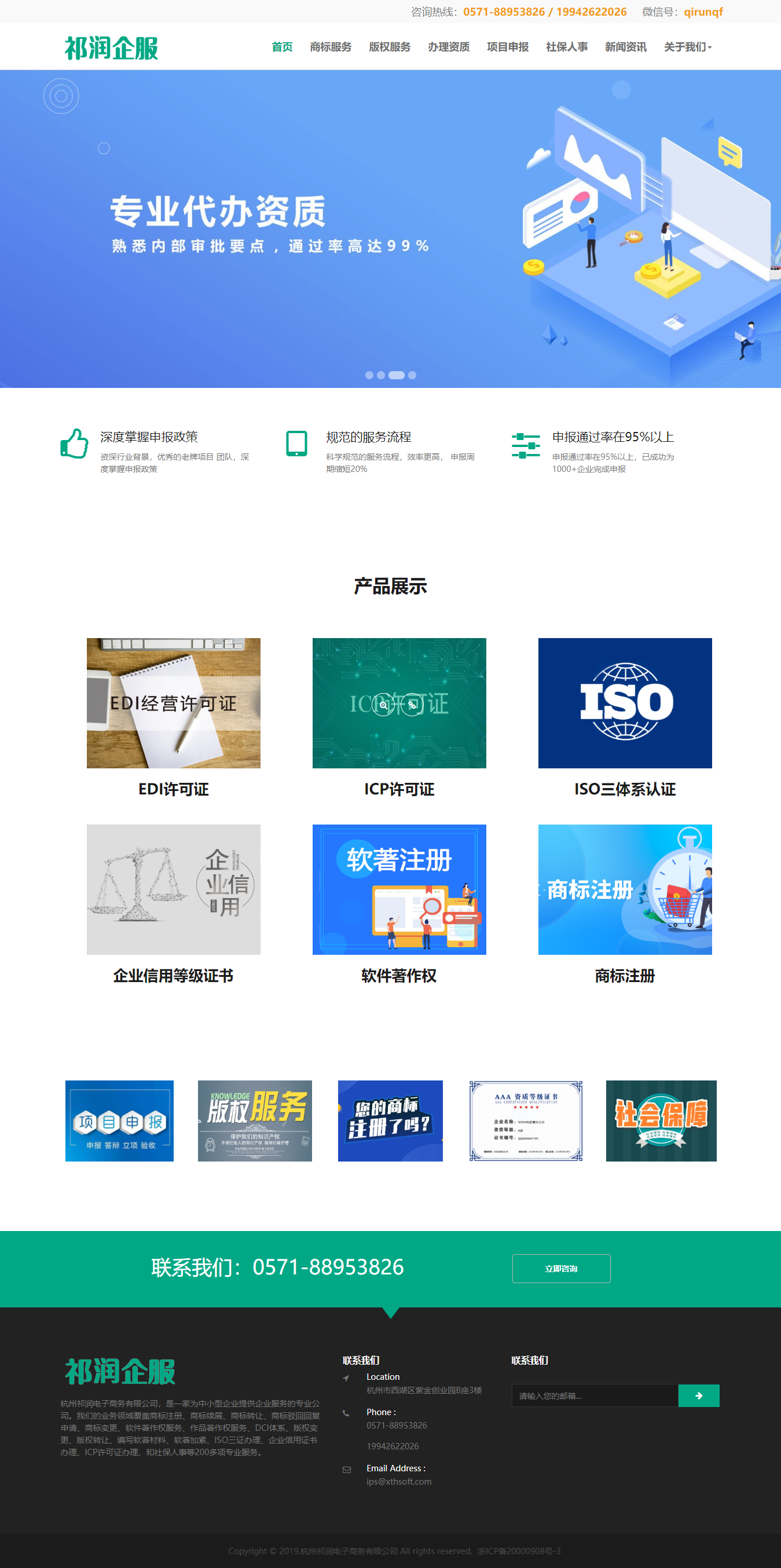
Task: Open 商标注册 product card
Action: click(625, 889)
